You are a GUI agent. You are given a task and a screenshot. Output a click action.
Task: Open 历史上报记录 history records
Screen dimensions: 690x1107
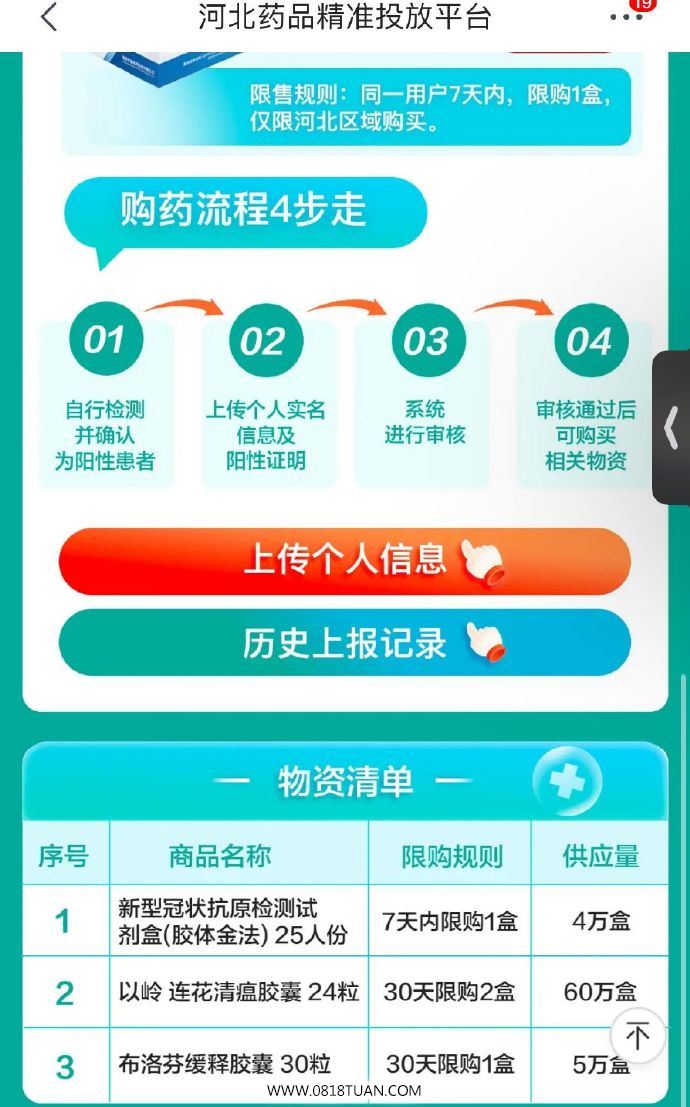tap(345, 643)
